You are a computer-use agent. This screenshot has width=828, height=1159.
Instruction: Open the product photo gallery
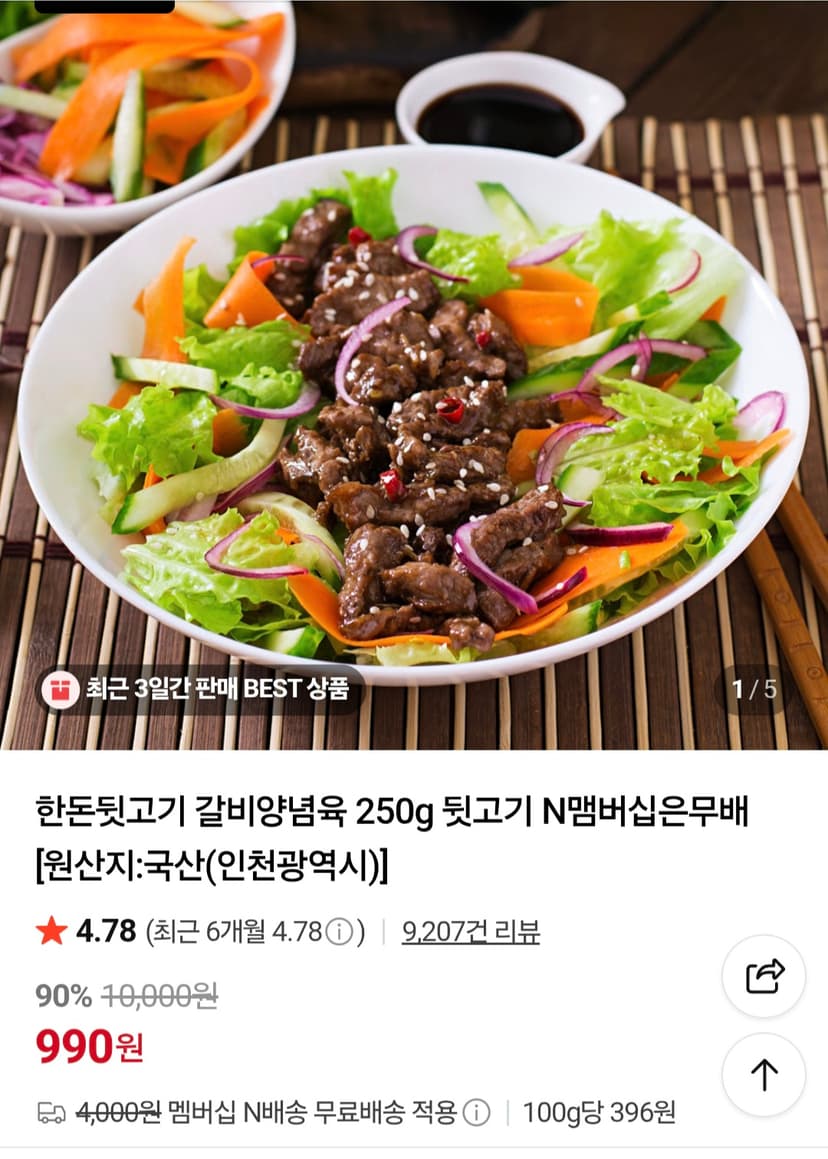click(x=414, y=375)
